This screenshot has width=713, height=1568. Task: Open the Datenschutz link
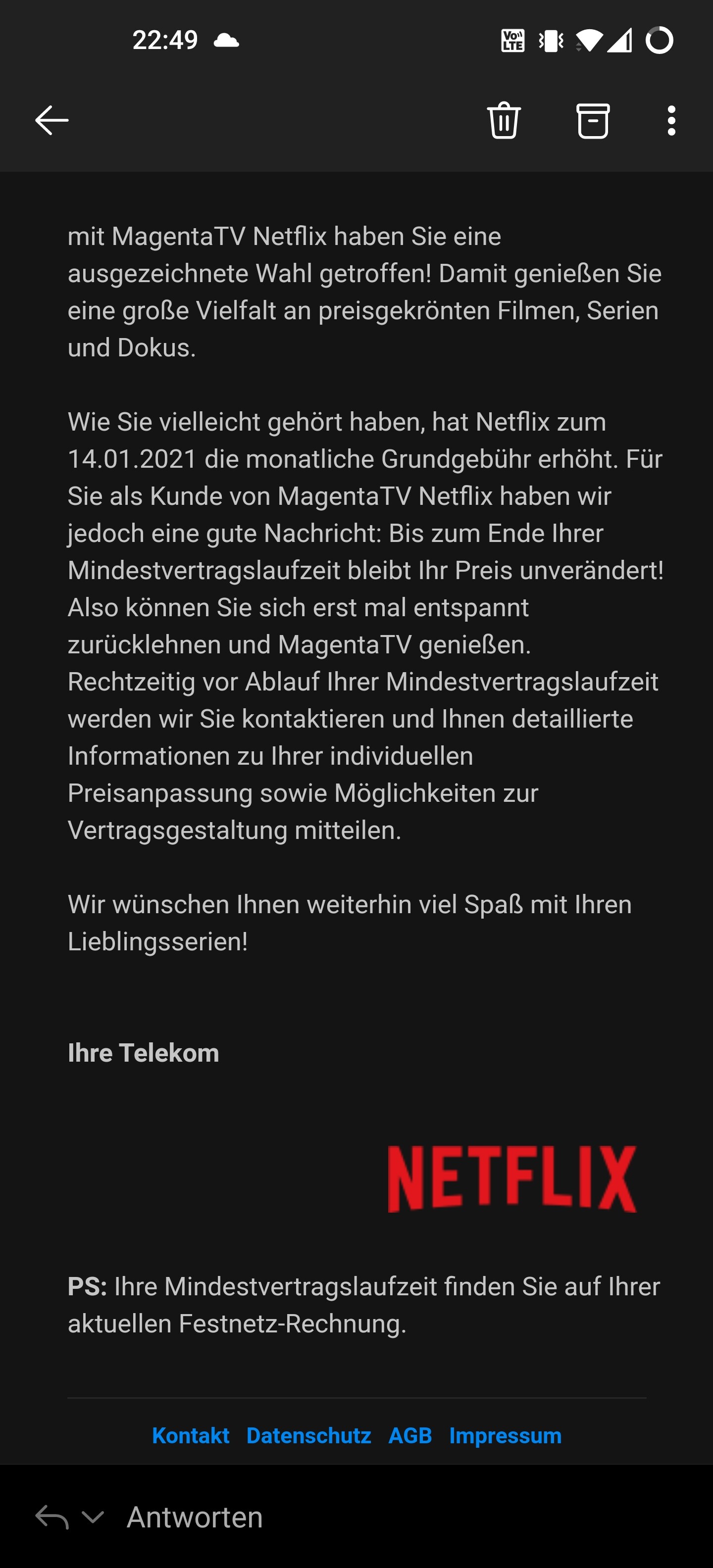tap(308, 1435)
